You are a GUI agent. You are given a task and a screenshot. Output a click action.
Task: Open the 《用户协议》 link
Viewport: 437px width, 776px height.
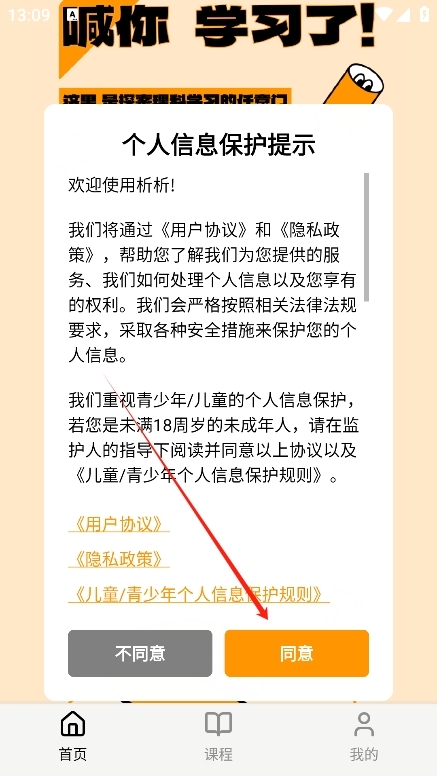tap(119, 524)
